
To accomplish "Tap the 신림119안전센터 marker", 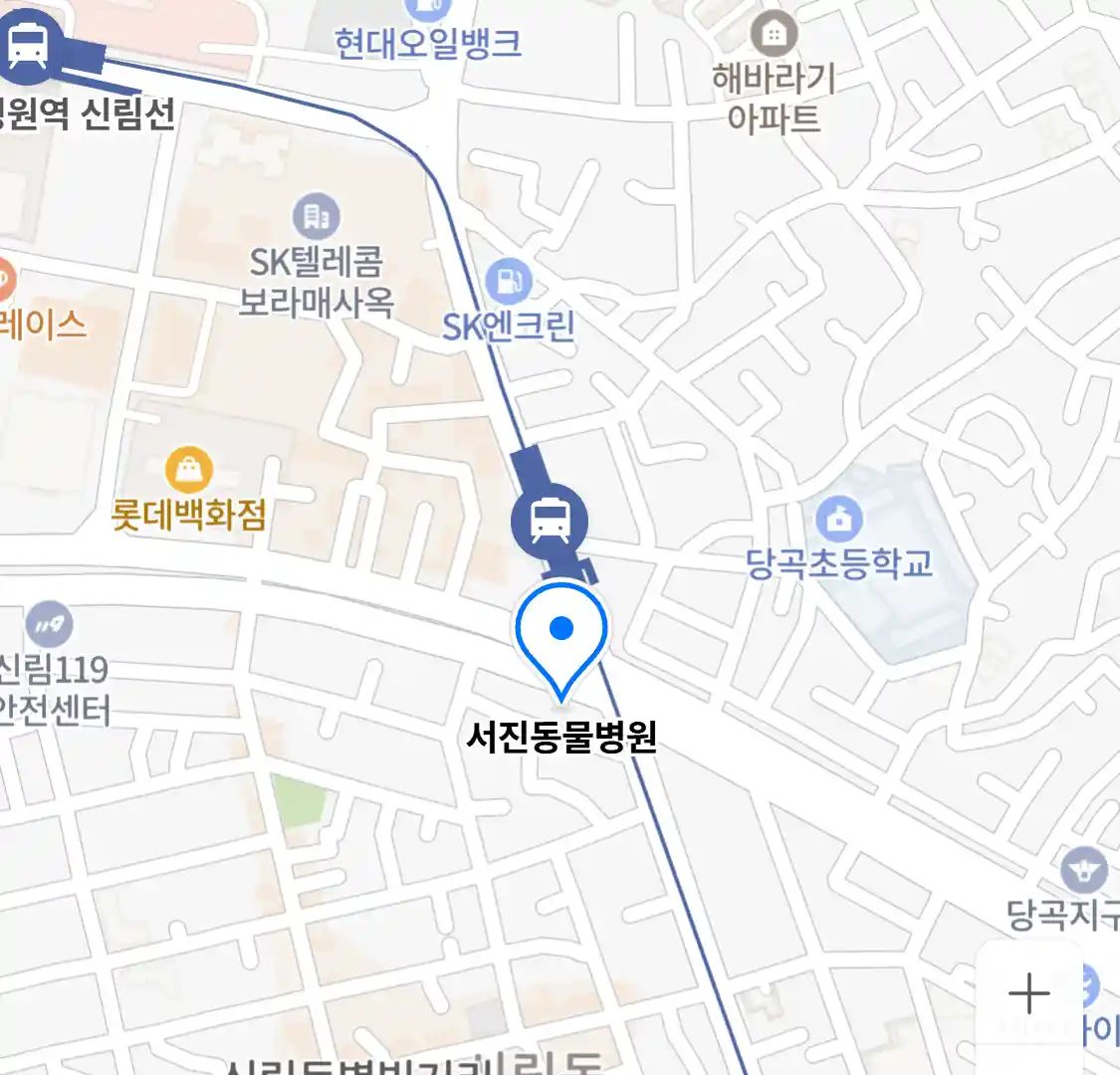I will pos(50,624).
